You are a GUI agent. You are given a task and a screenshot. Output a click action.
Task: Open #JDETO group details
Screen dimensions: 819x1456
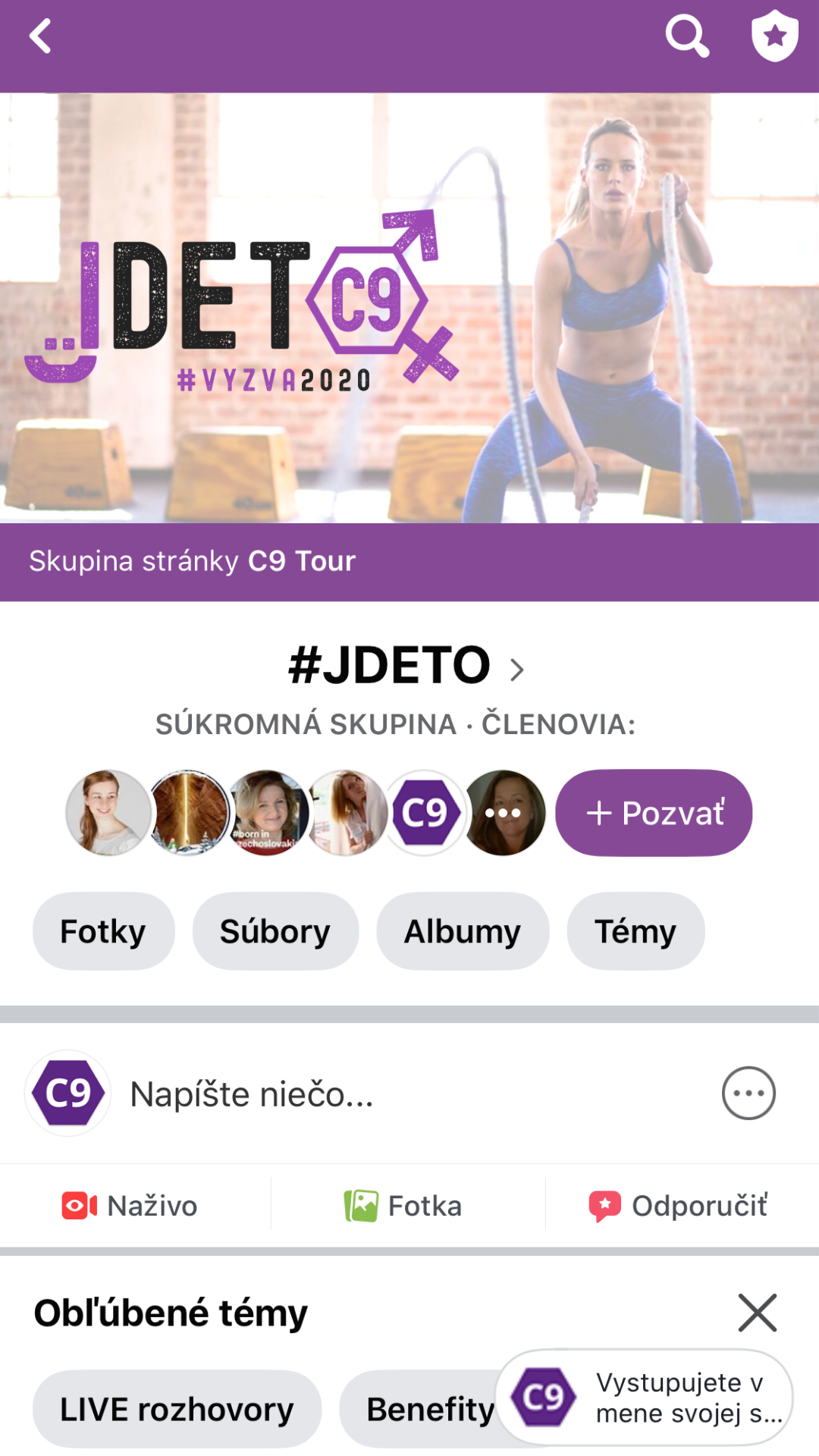(406, 666)
